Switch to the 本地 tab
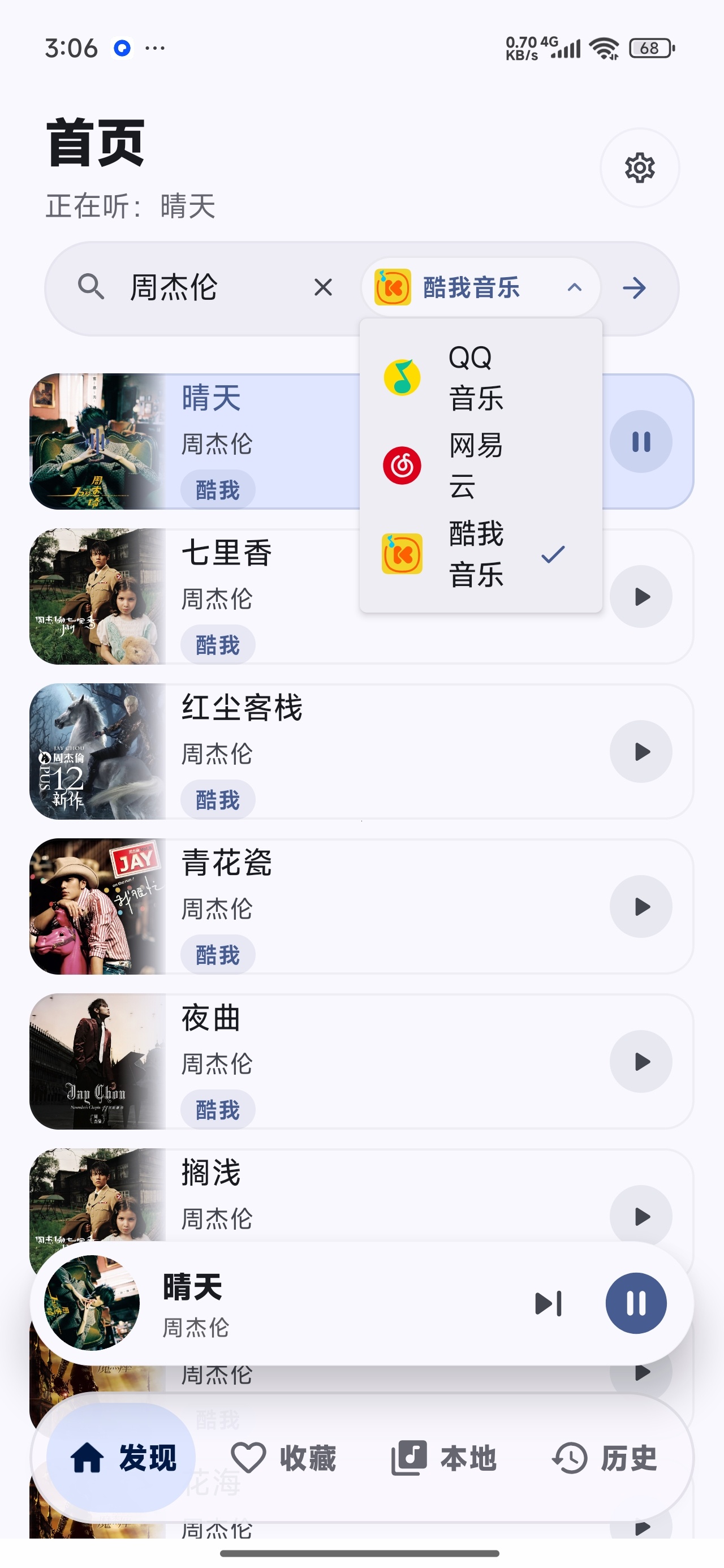 tap(443, 1458)
